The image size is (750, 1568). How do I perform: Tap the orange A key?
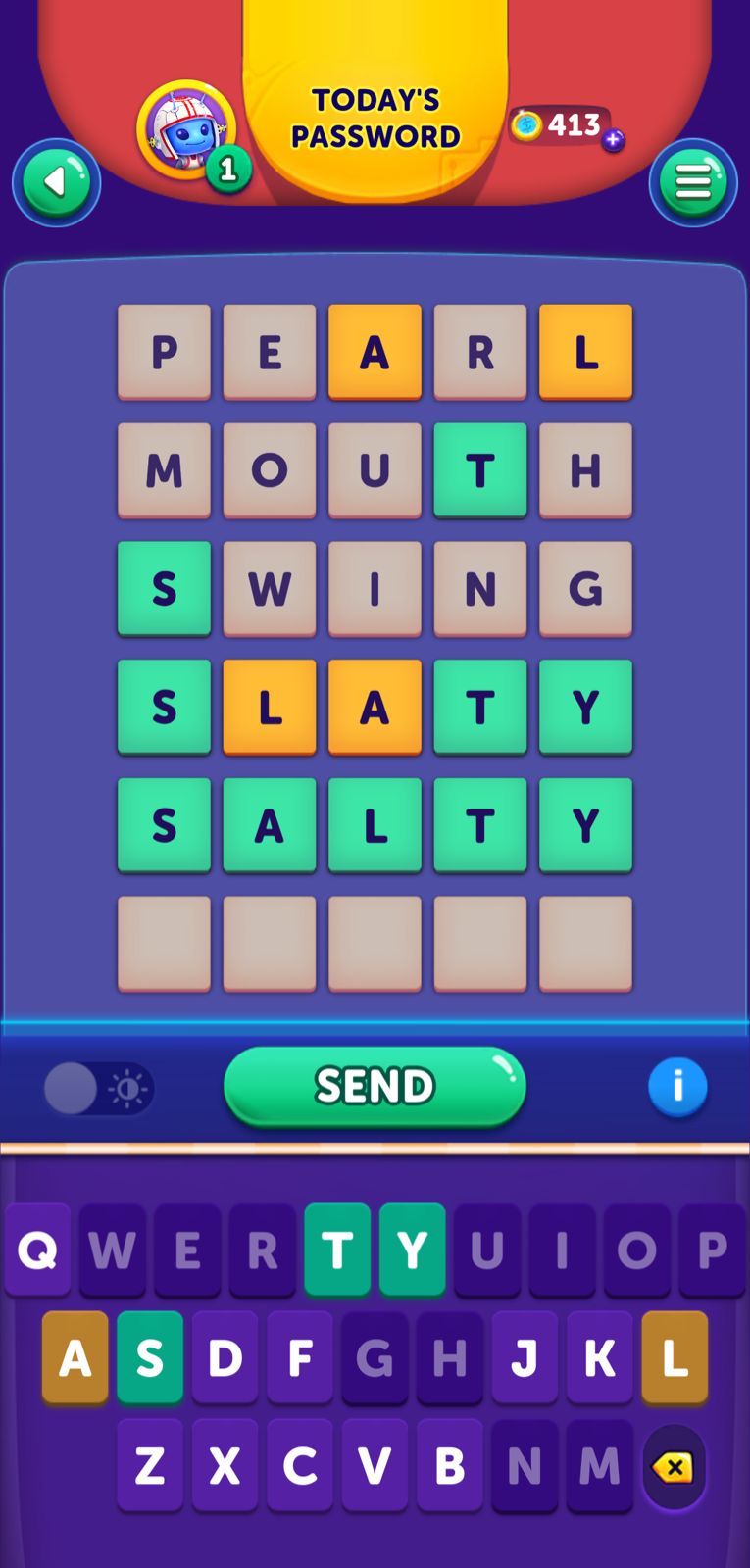(x=75, y=1357)
